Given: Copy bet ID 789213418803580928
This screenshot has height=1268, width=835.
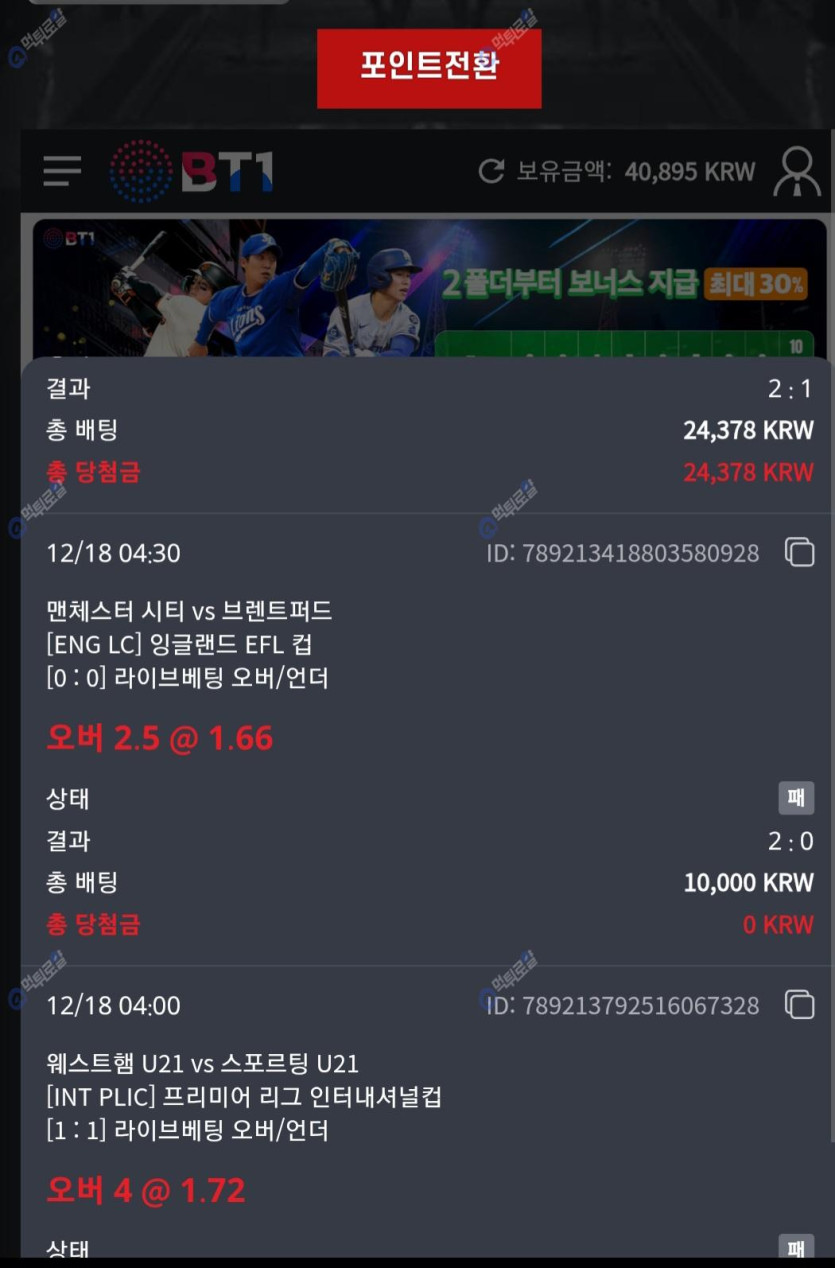Looking at the screenshot, I should (x=799, y=552).
